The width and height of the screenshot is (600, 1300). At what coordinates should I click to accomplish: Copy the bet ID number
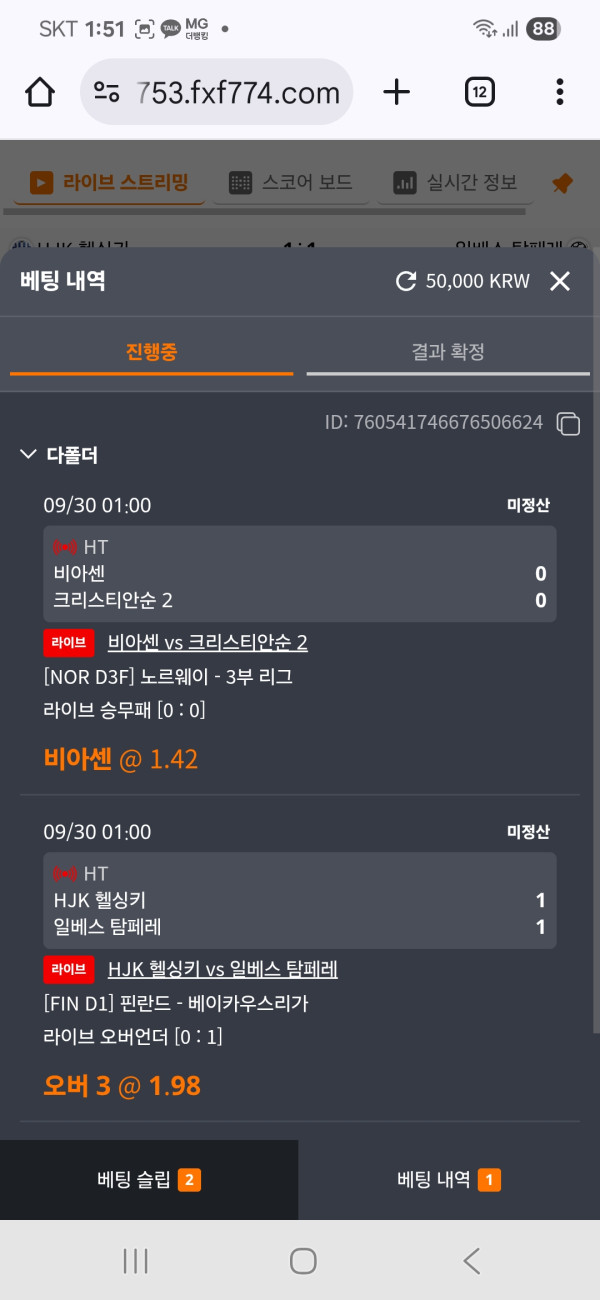point(568,423)
